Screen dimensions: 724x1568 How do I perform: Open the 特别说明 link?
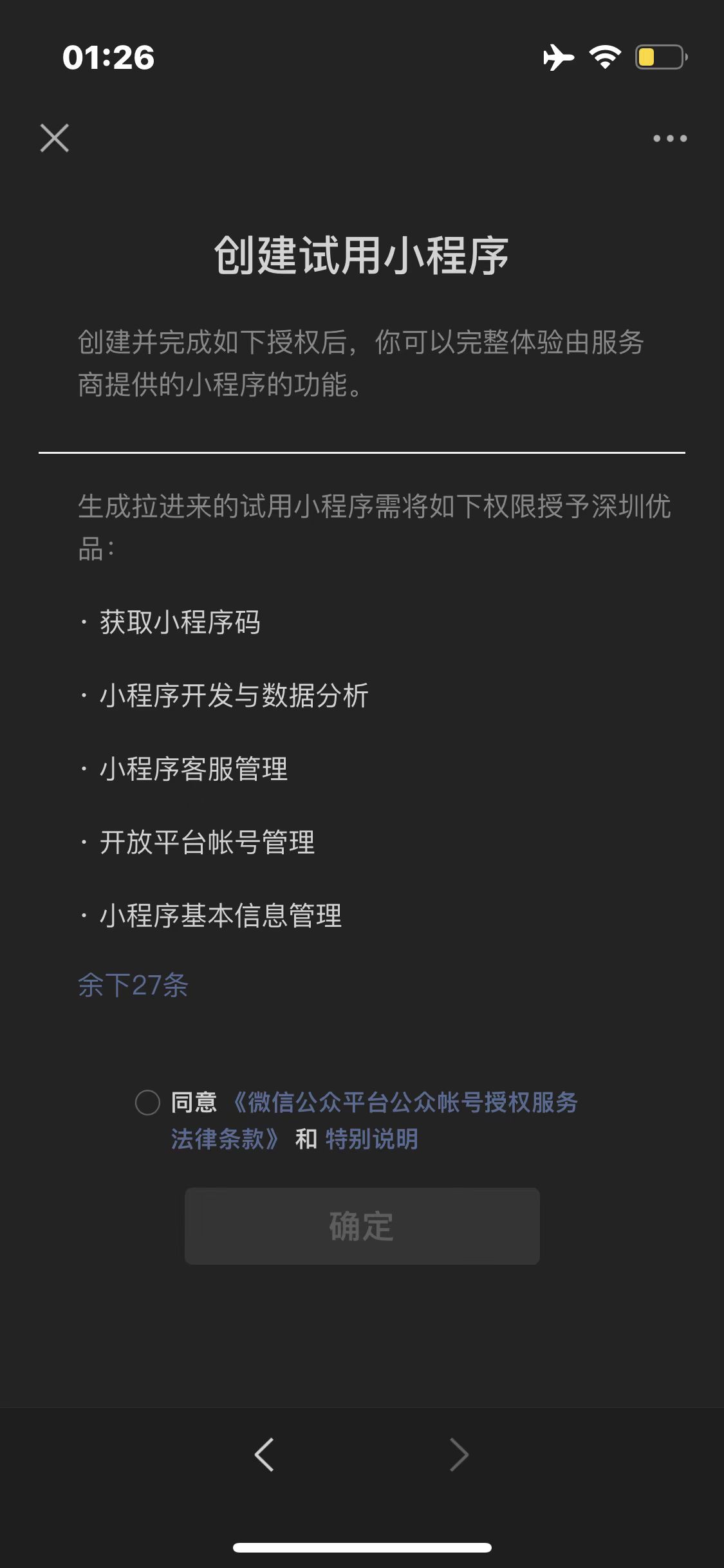(x=371, y=1139)
